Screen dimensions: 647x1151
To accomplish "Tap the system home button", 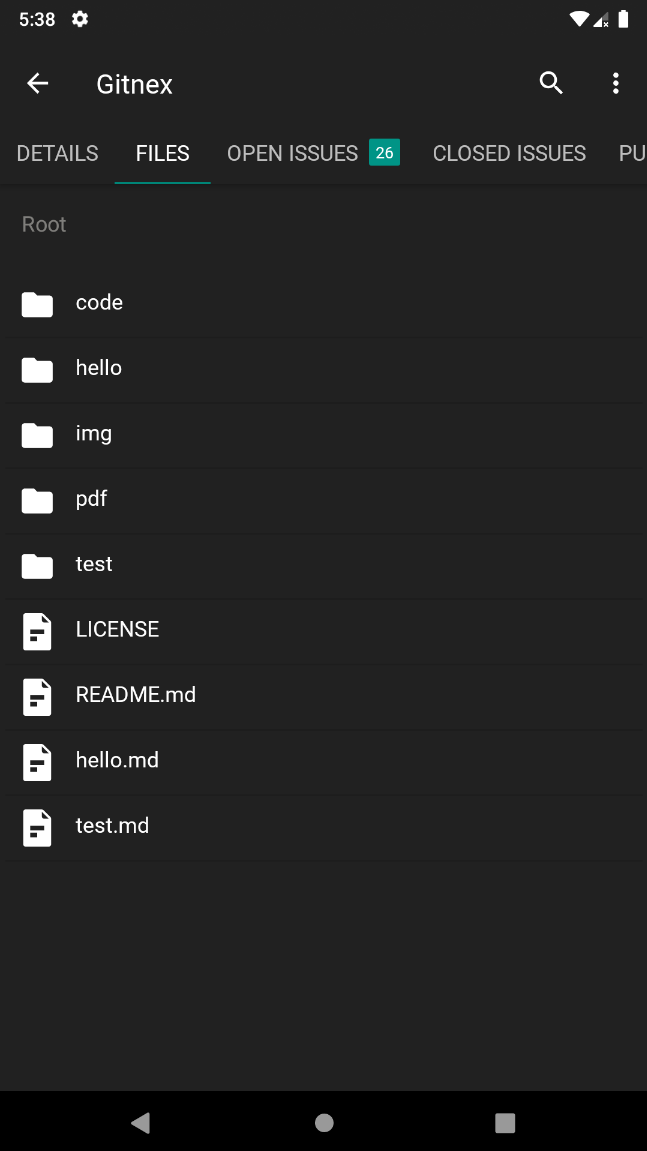I will (323, 1123).
